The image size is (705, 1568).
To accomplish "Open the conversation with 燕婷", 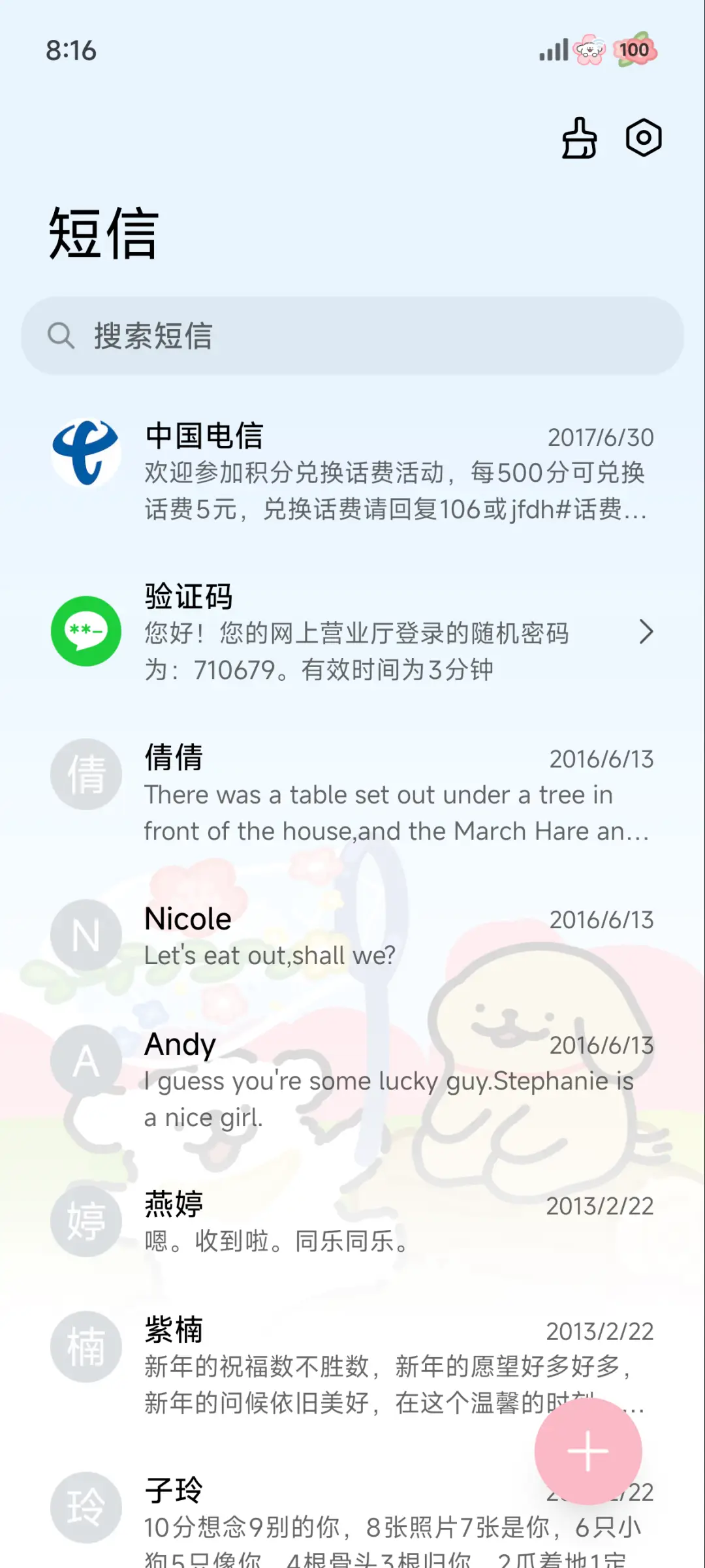I will click(352, 1222).
